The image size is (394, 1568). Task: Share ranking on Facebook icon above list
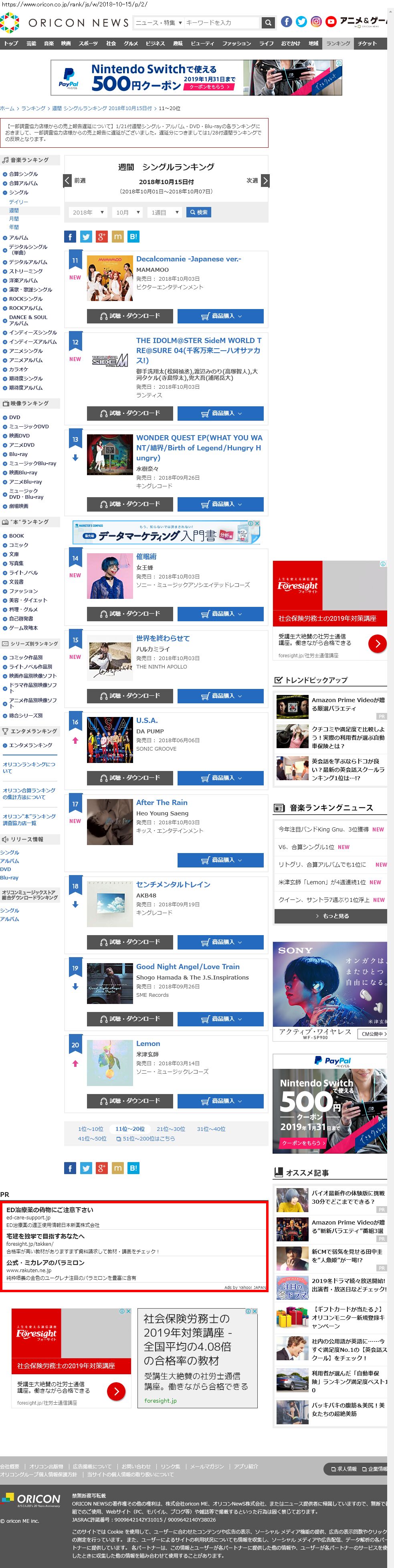click(70, 237)
